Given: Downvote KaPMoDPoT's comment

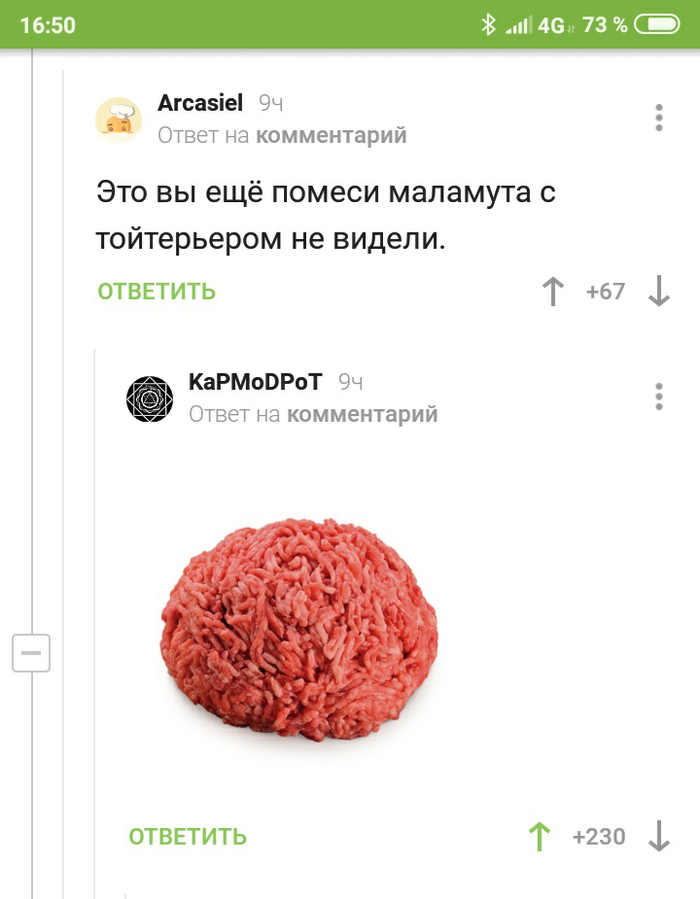Looking at the screenshot, I should (x=659, y=836).
